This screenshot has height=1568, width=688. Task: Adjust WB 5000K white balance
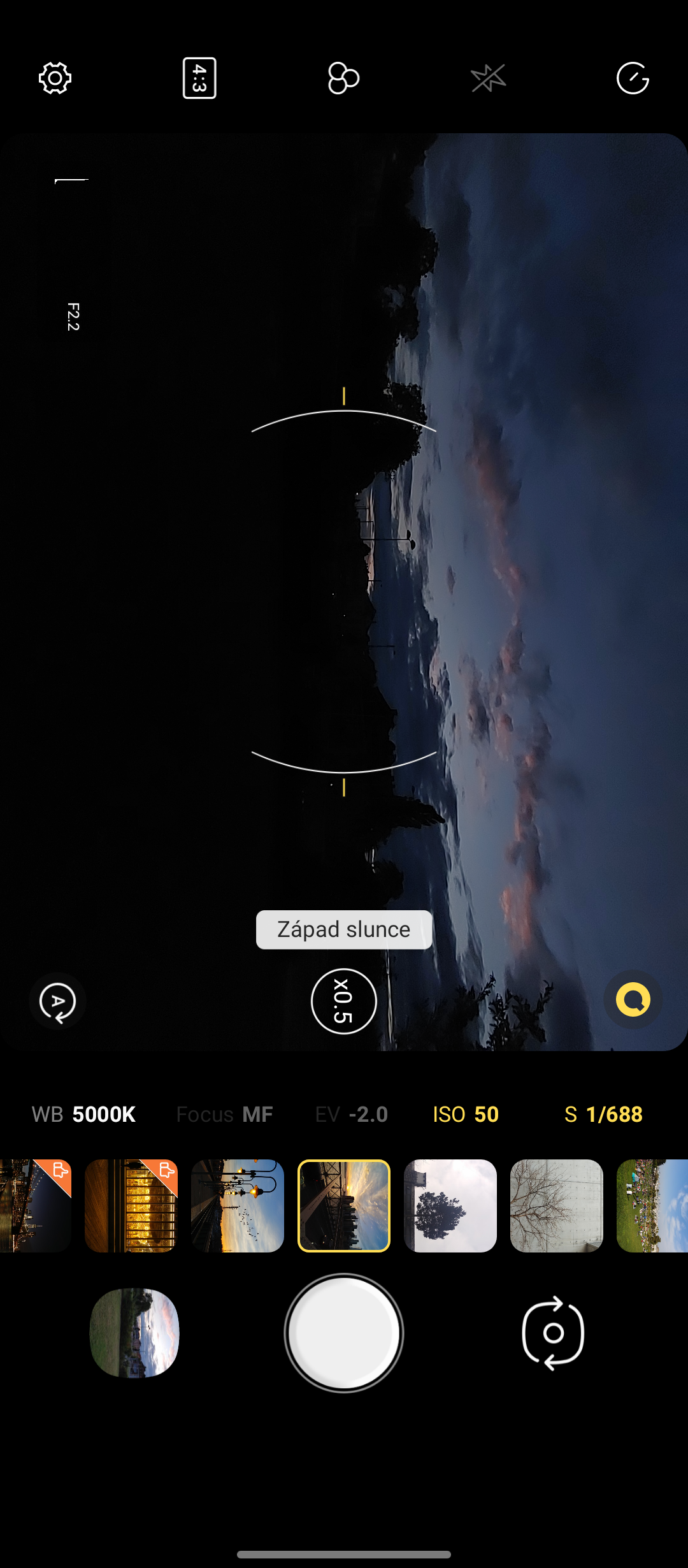point(83,1114)
